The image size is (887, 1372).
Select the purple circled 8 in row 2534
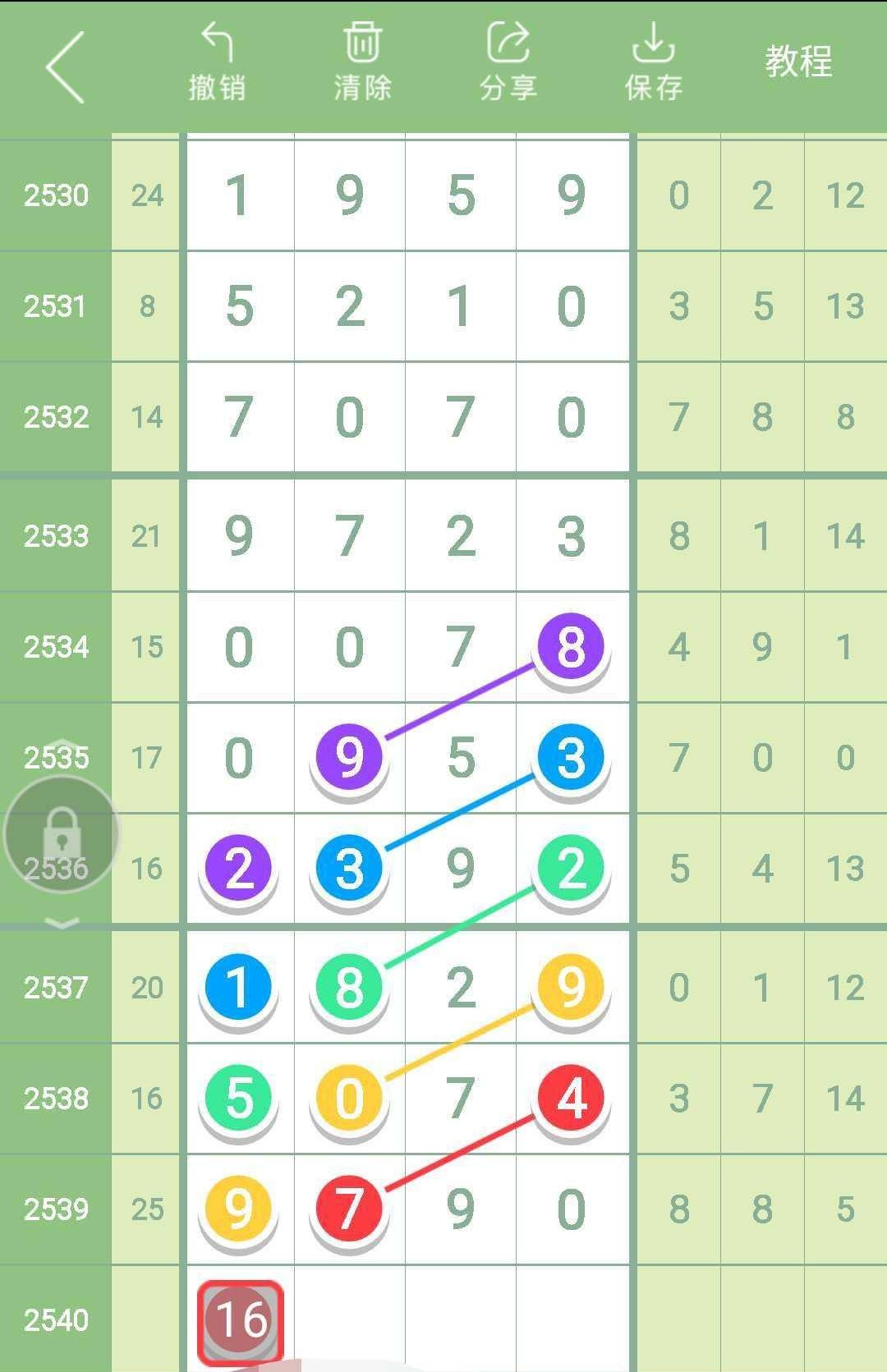tap(571, 646)
